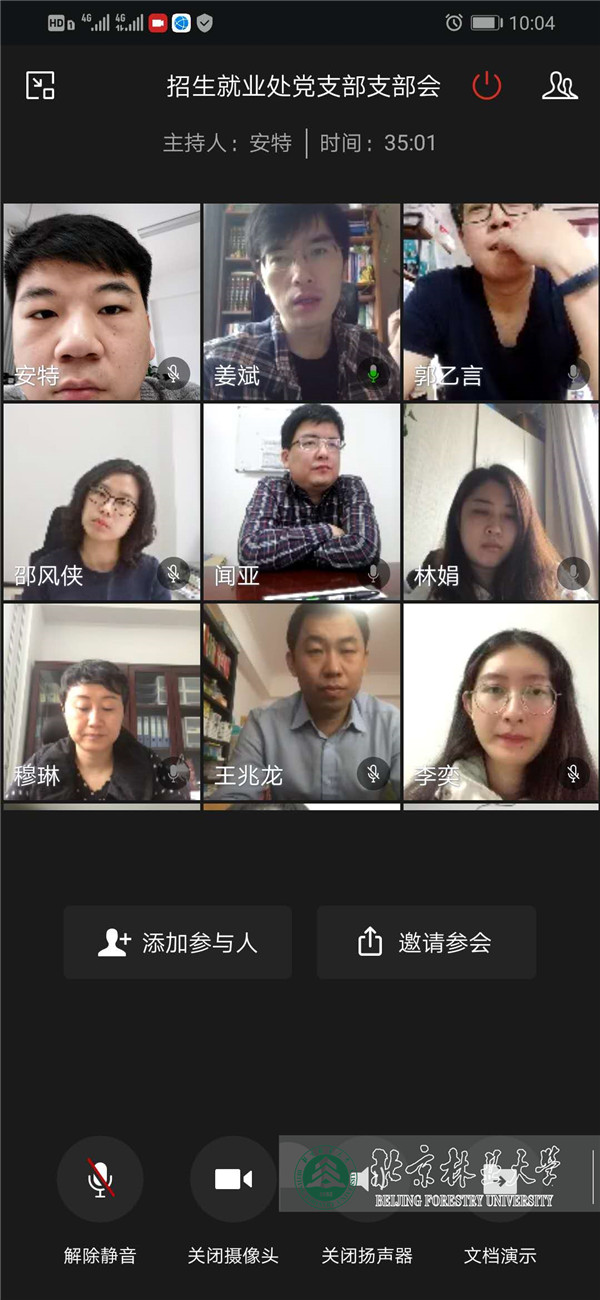Viewport: 600px width, 1300px height.
Task: Select 郭乙言's video tile
Action: point(500,302)
